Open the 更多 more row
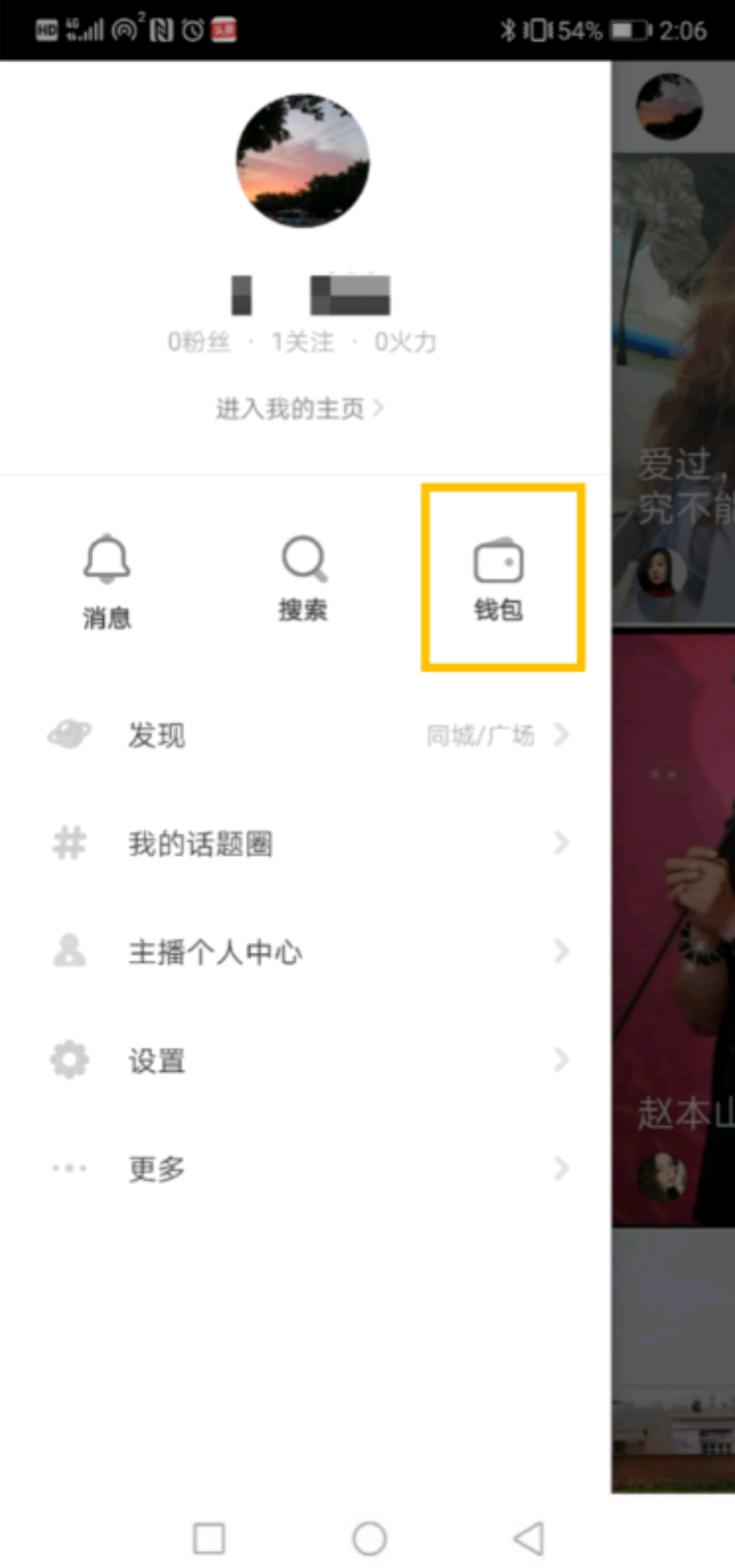 point(305,1168)
